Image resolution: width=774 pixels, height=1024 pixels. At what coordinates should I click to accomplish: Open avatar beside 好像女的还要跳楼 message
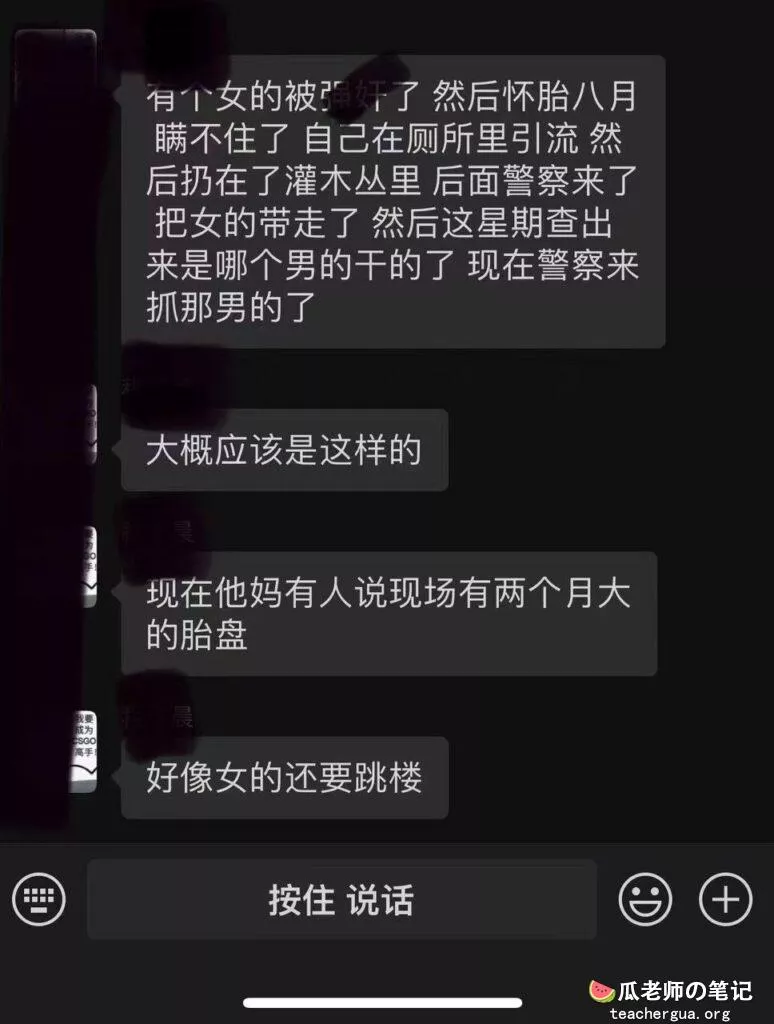tap(84, 752)
